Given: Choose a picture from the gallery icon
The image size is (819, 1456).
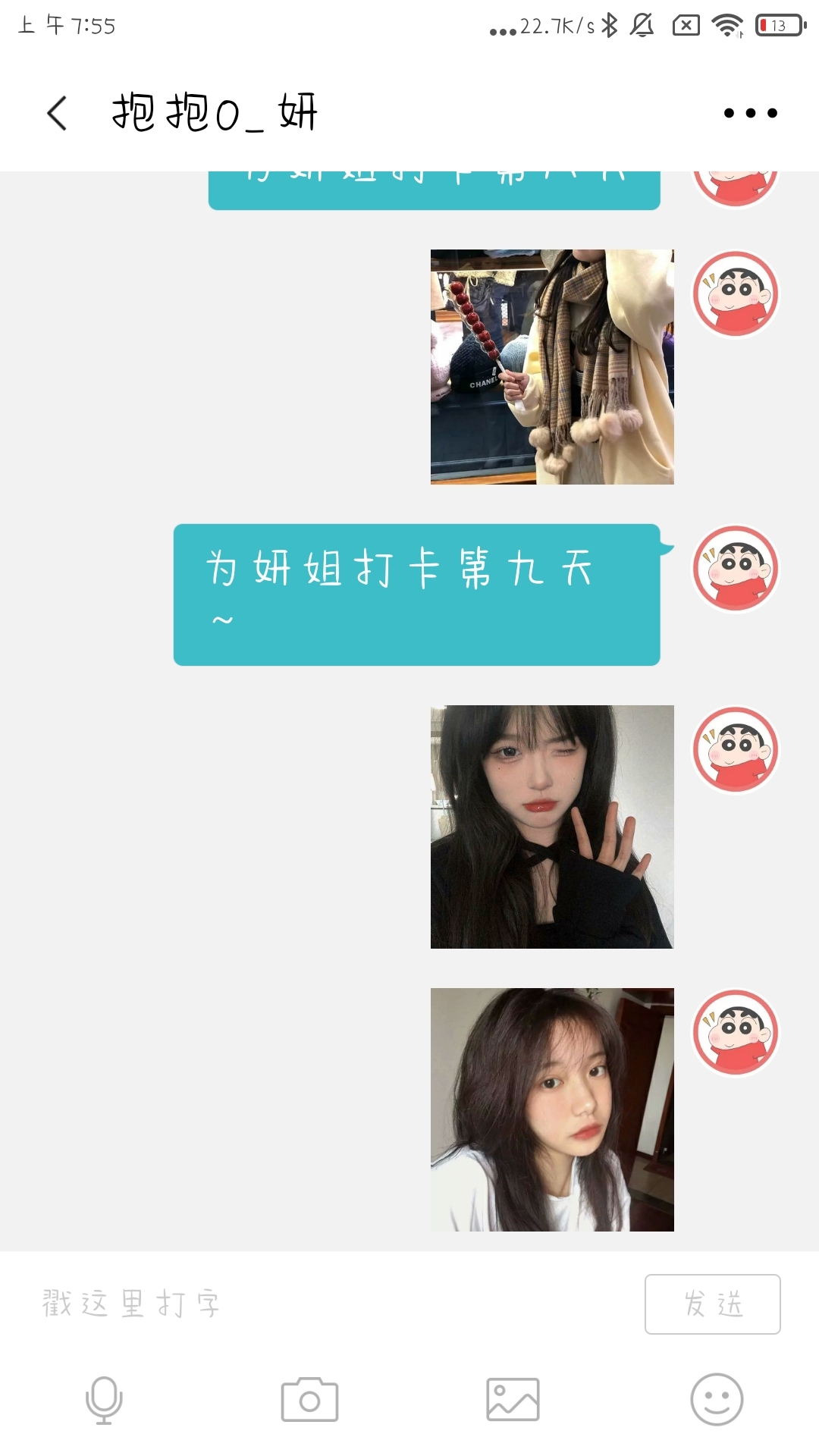Looking at the screenshot, I should [513, 1400].
